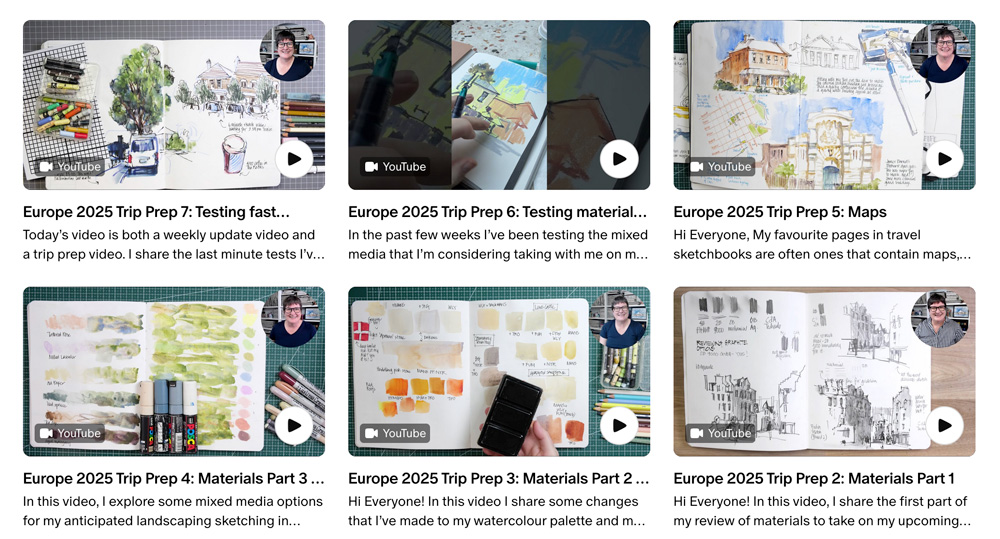This screenshot has width=1000, height=539.
Task: Open Trip Prep 3: Materials Part 2 title
Action: tap(498, 478)
